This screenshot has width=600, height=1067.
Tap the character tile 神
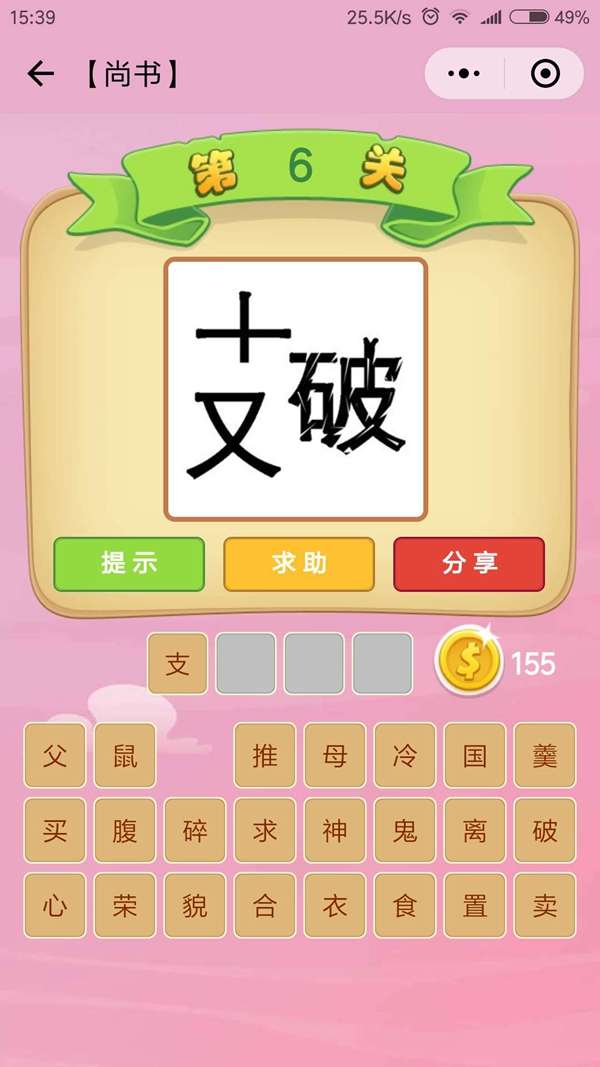(x=335, y=830)
